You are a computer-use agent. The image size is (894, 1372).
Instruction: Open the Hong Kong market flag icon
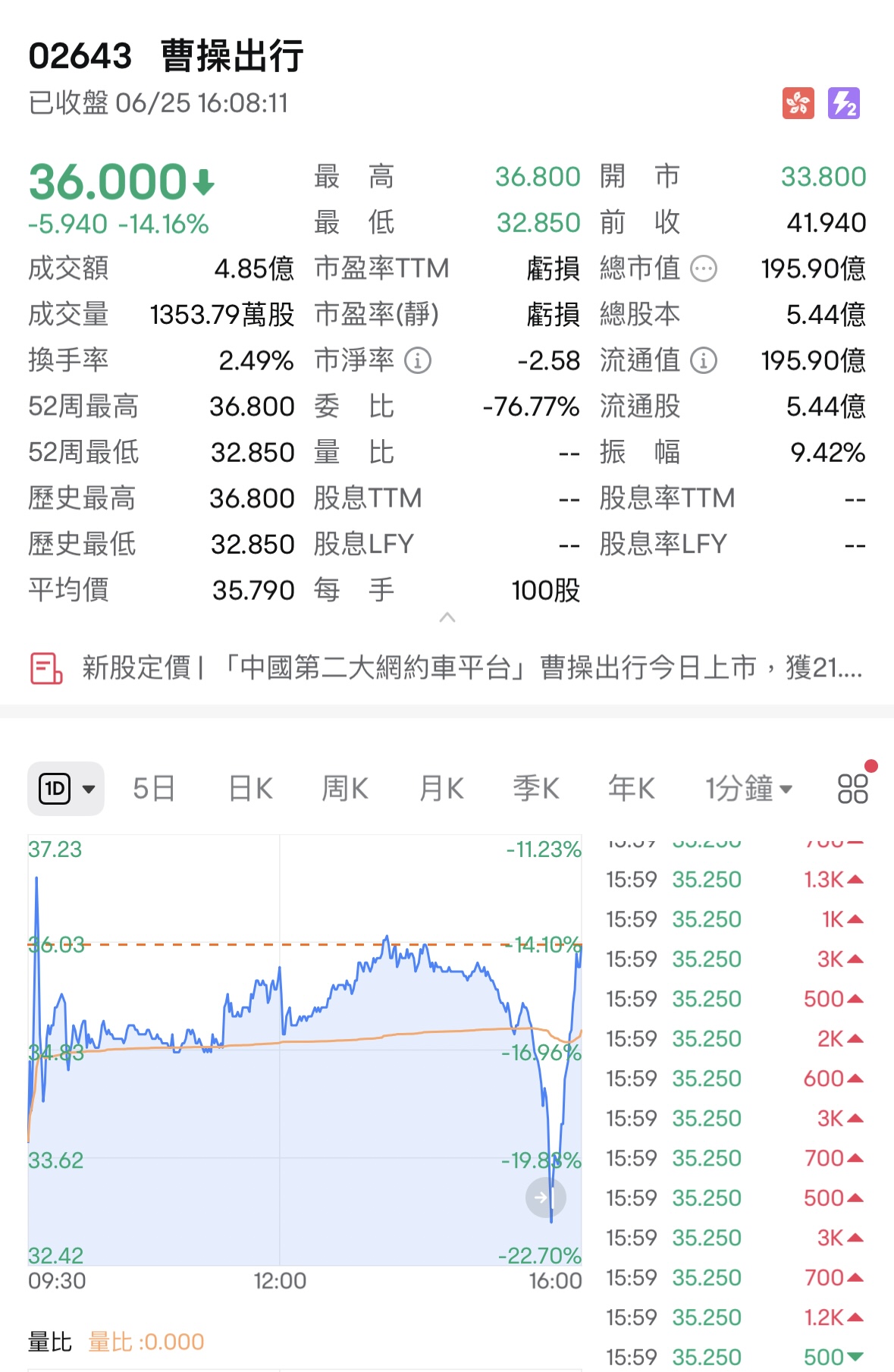(798, 103)
